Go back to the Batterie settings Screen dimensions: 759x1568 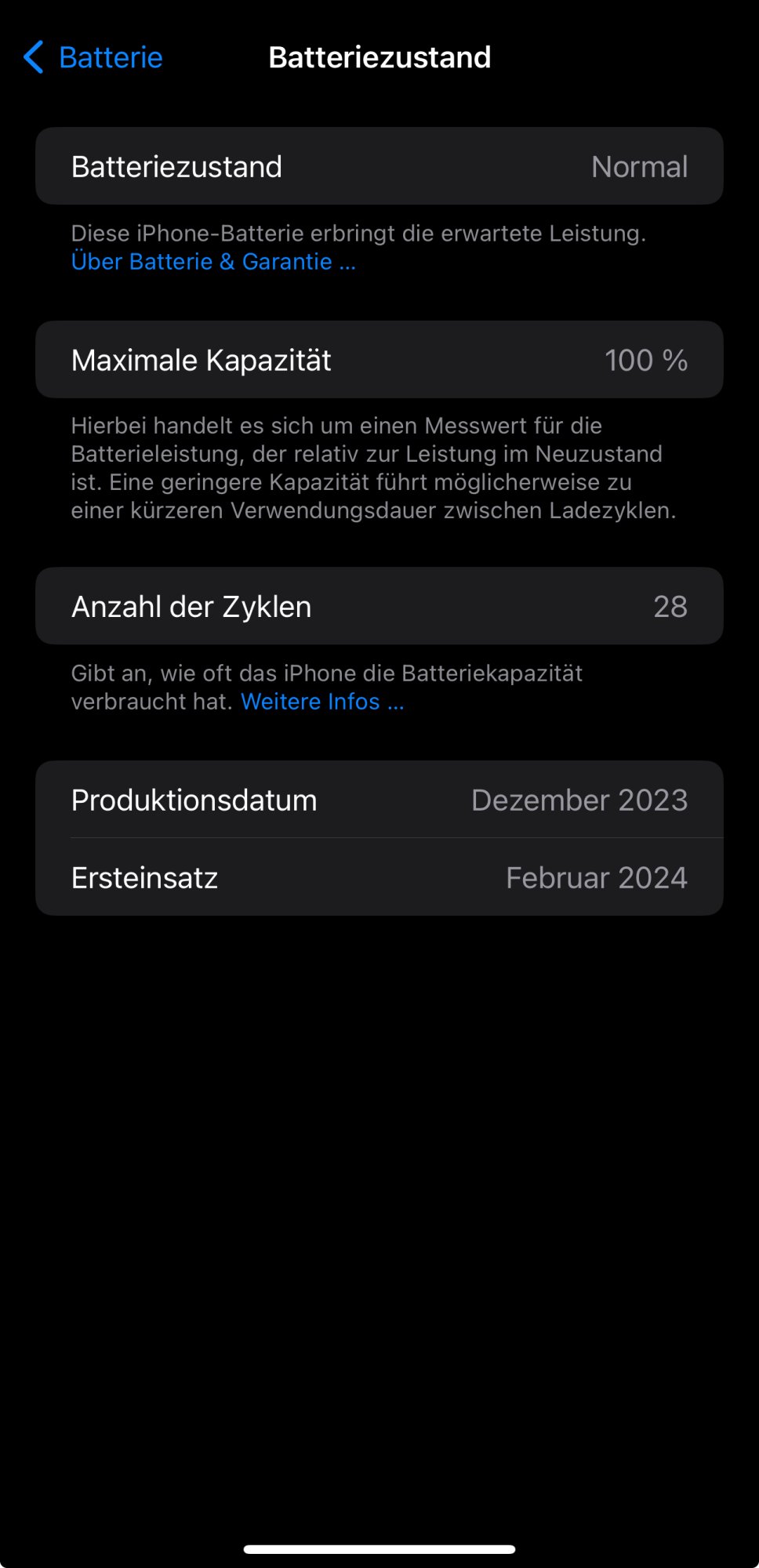tap(93, 57)
